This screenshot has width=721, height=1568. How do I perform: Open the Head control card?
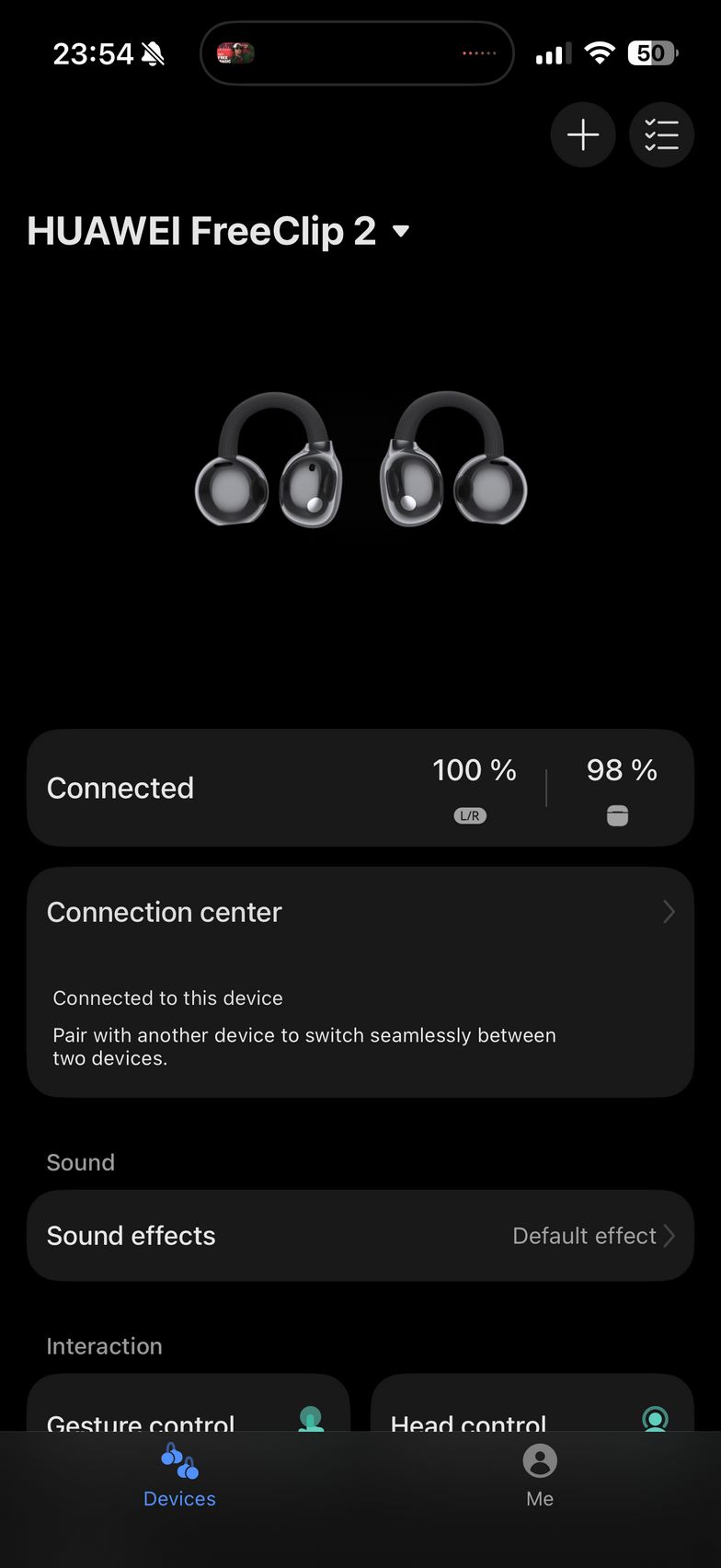[x=532, y=1408]
